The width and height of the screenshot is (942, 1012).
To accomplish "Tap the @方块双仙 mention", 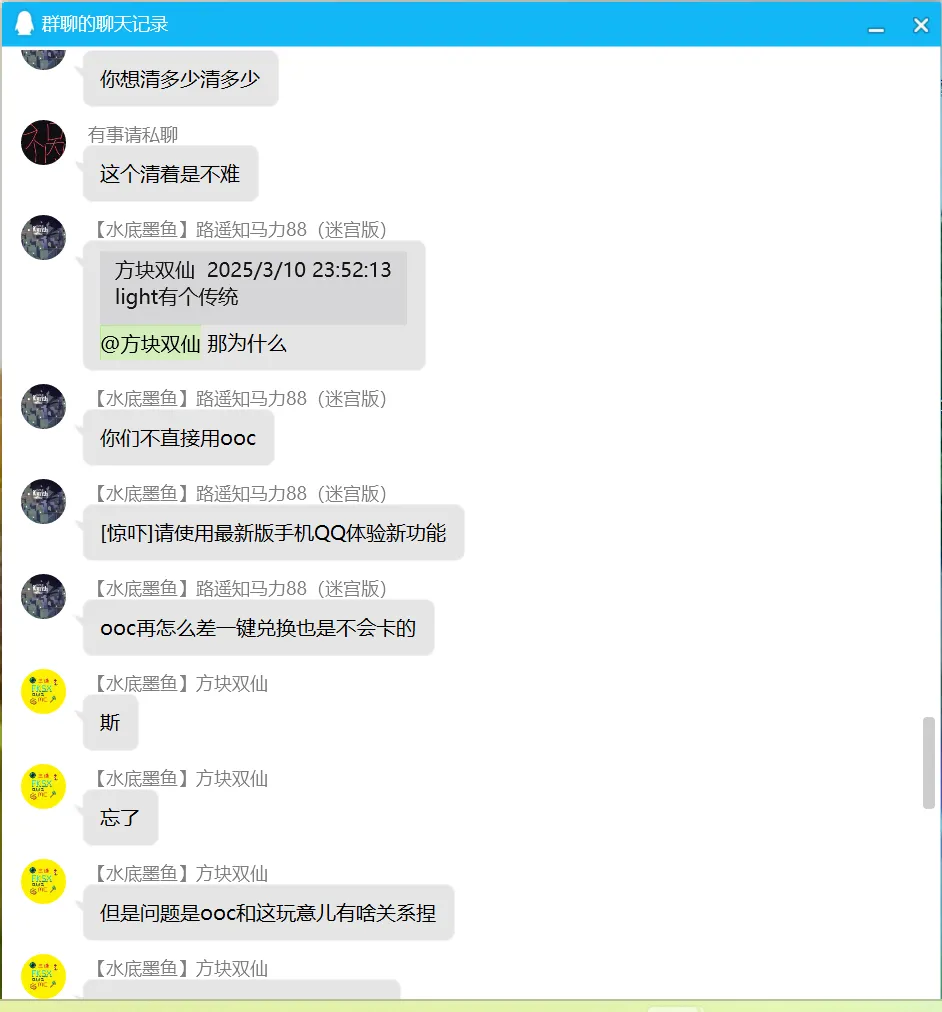I will [x=152, y=344].
